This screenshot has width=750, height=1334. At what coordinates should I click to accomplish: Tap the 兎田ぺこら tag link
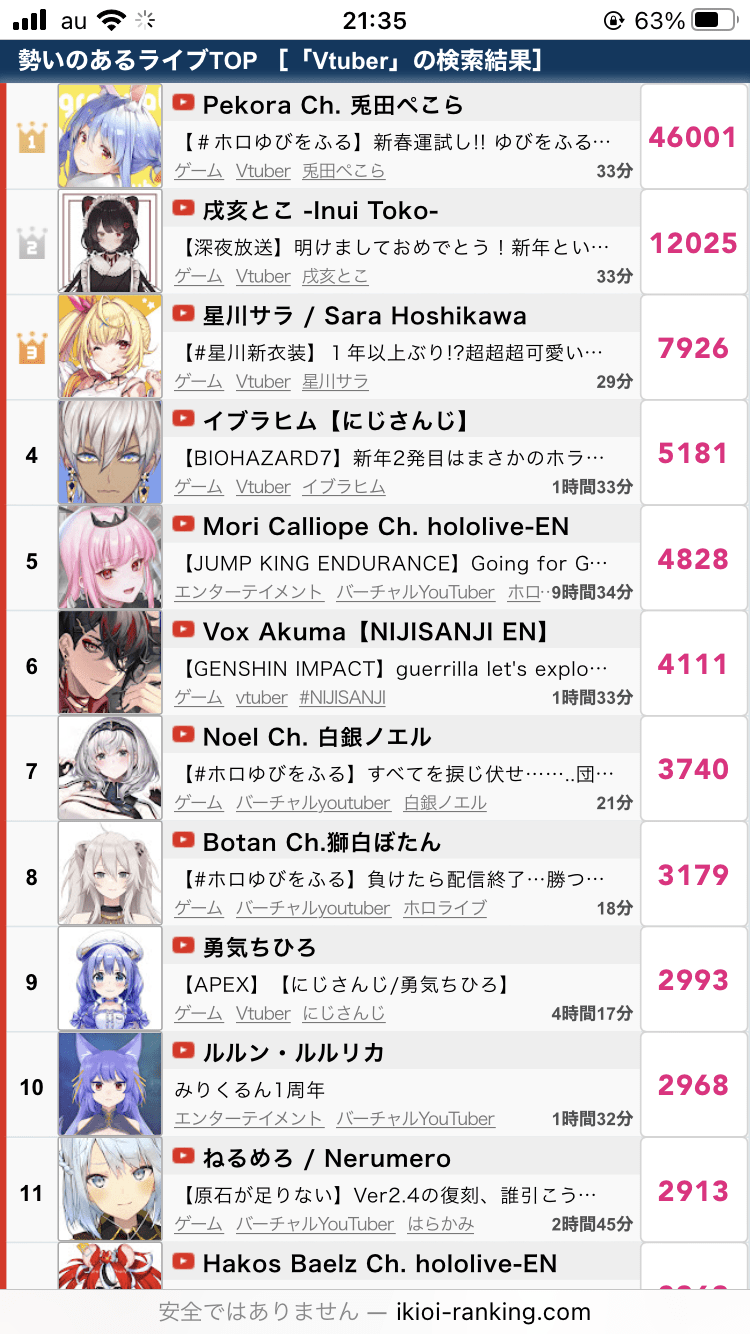pyautogui.click(x=343, y=171)
